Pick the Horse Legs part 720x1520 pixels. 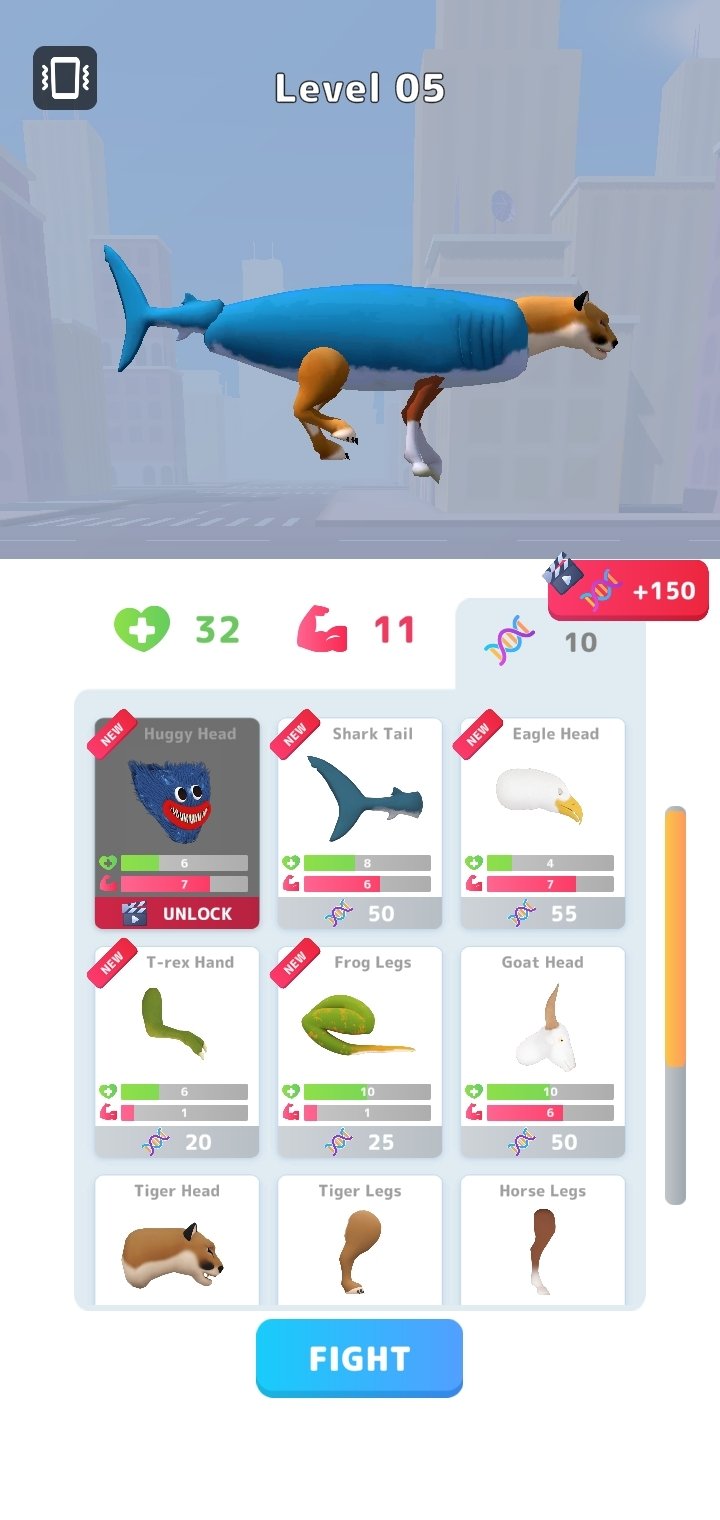click(543, 1240)
